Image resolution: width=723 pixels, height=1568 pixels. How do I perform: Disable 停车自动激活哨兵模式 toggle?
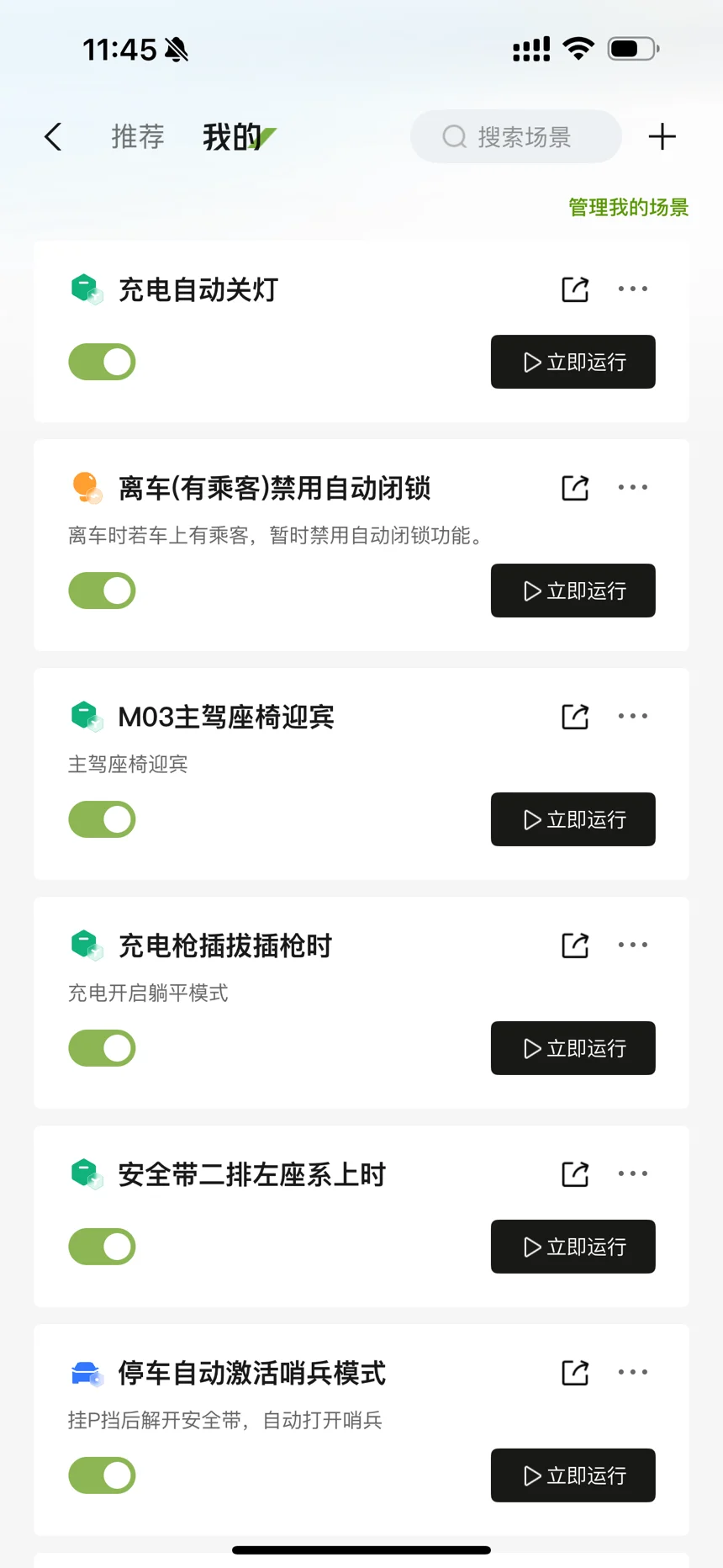[102, 1475]
